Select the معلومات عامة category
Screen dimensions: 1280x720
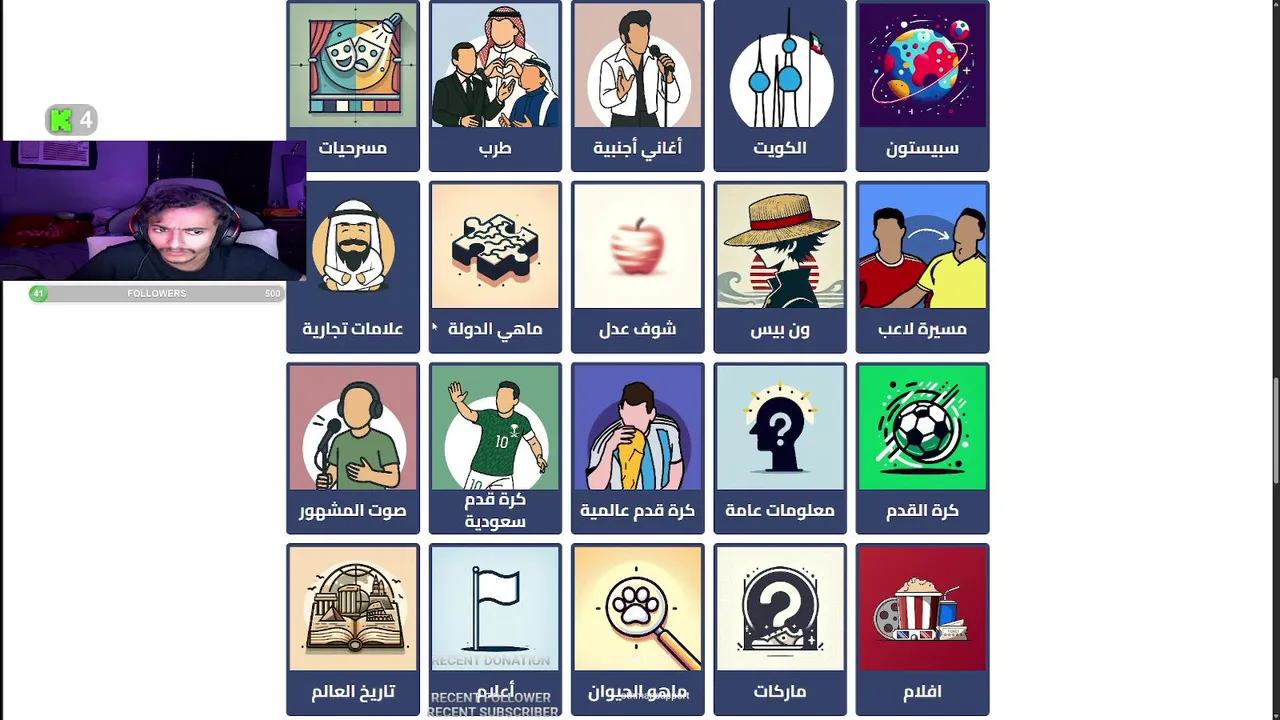pos(780,447)
